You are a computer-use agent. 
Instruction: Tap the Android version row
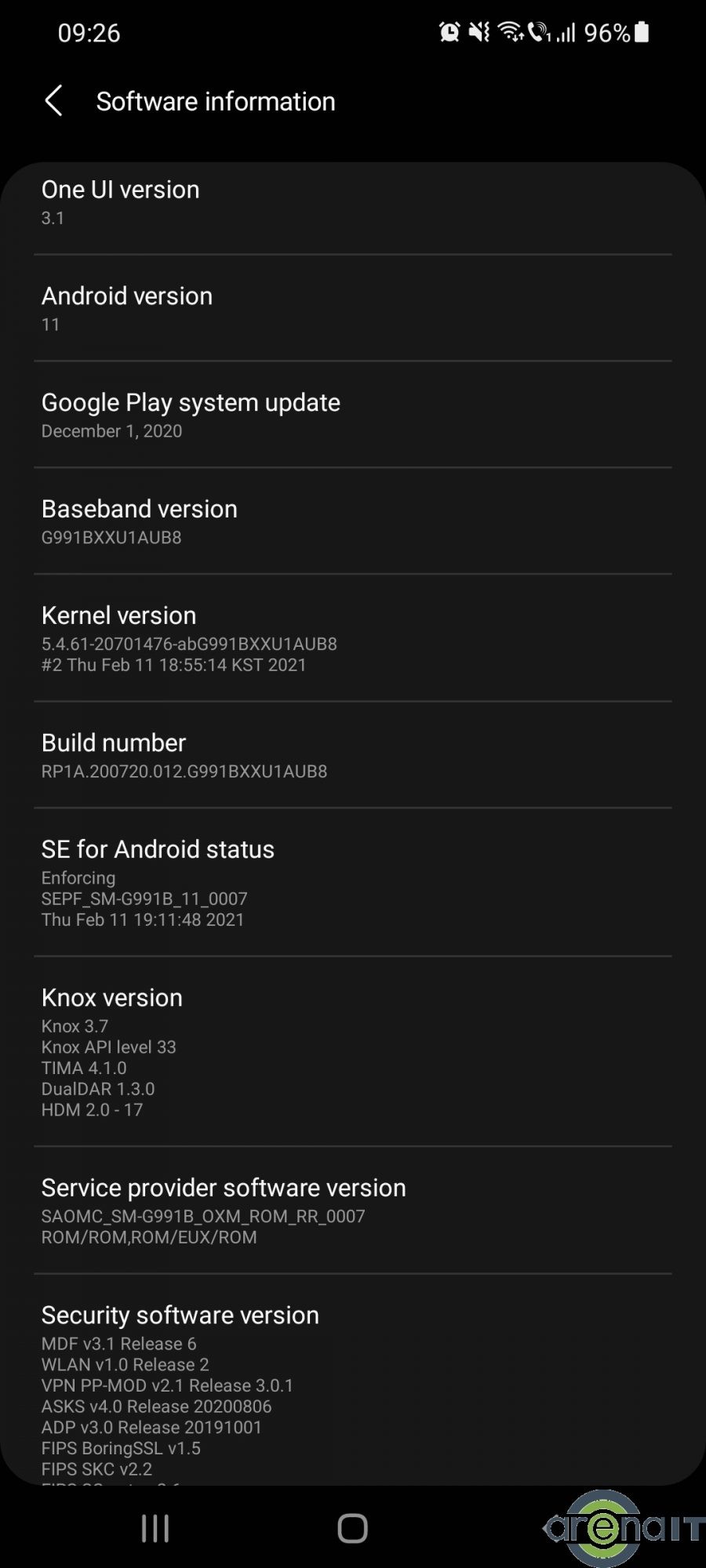tap(353, 308)
